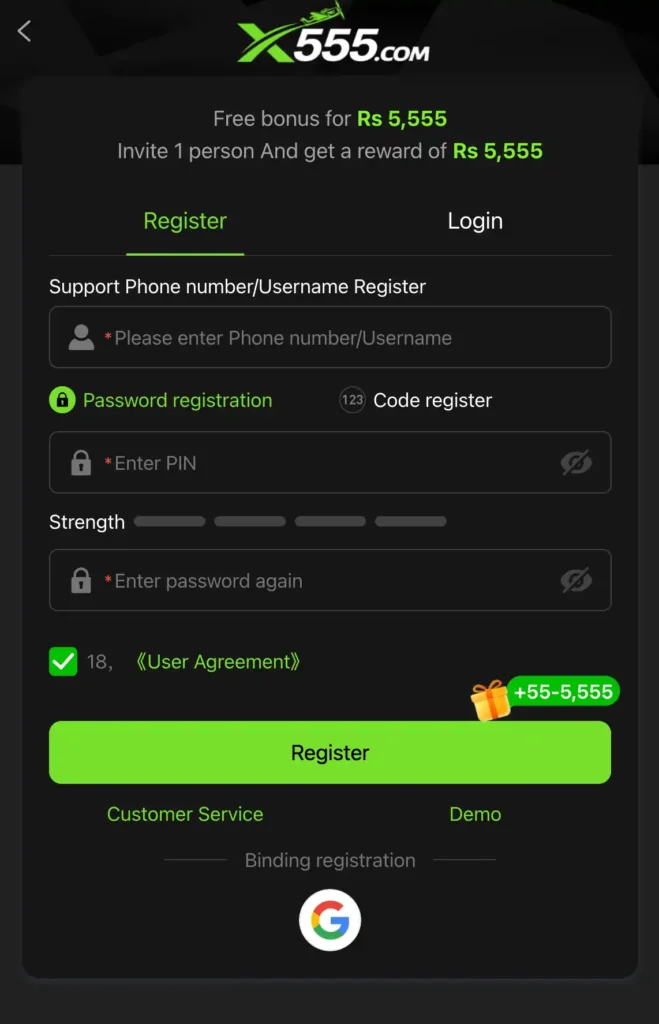Choose Password registration option
This screenshot has height=1024, width=659.
pyautogui.click(x=161, y=400)
